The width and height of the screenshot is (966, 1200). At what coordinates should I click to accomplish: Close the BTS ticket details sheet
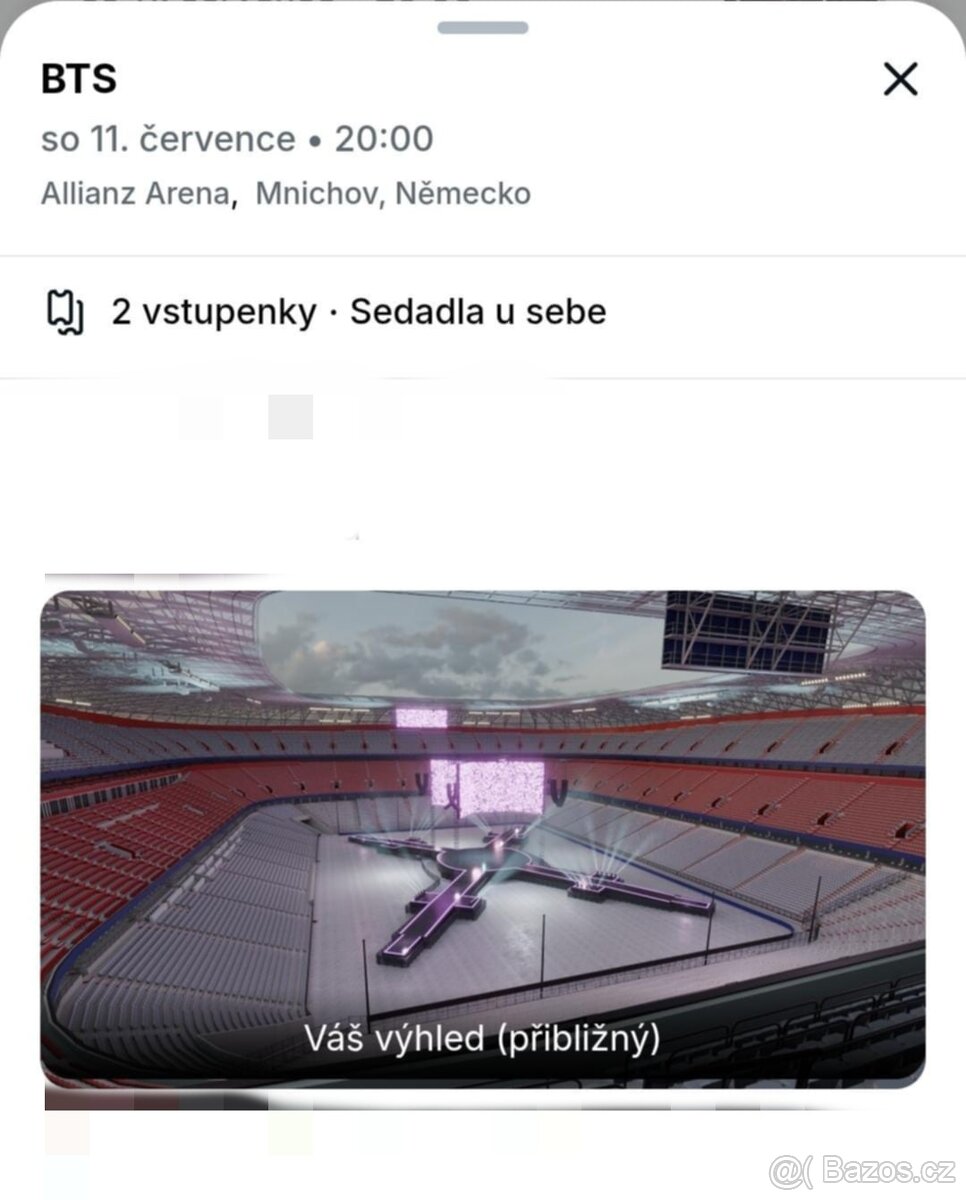(900, 79)
